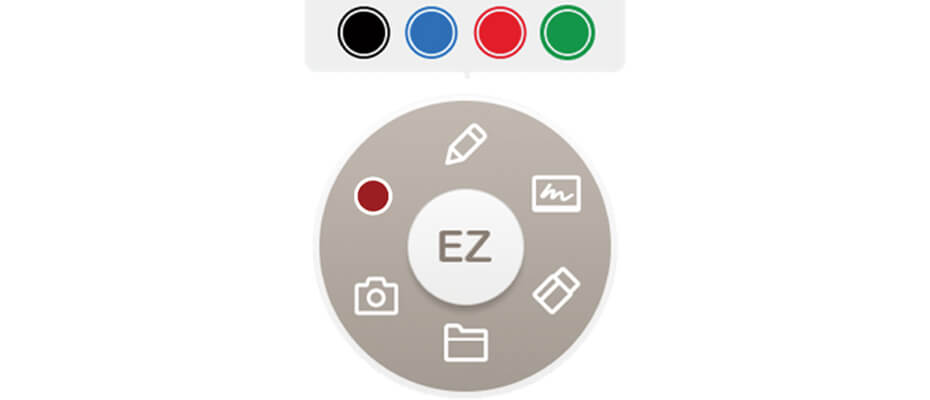Tap the dark red record dot

tap(373, 195)
